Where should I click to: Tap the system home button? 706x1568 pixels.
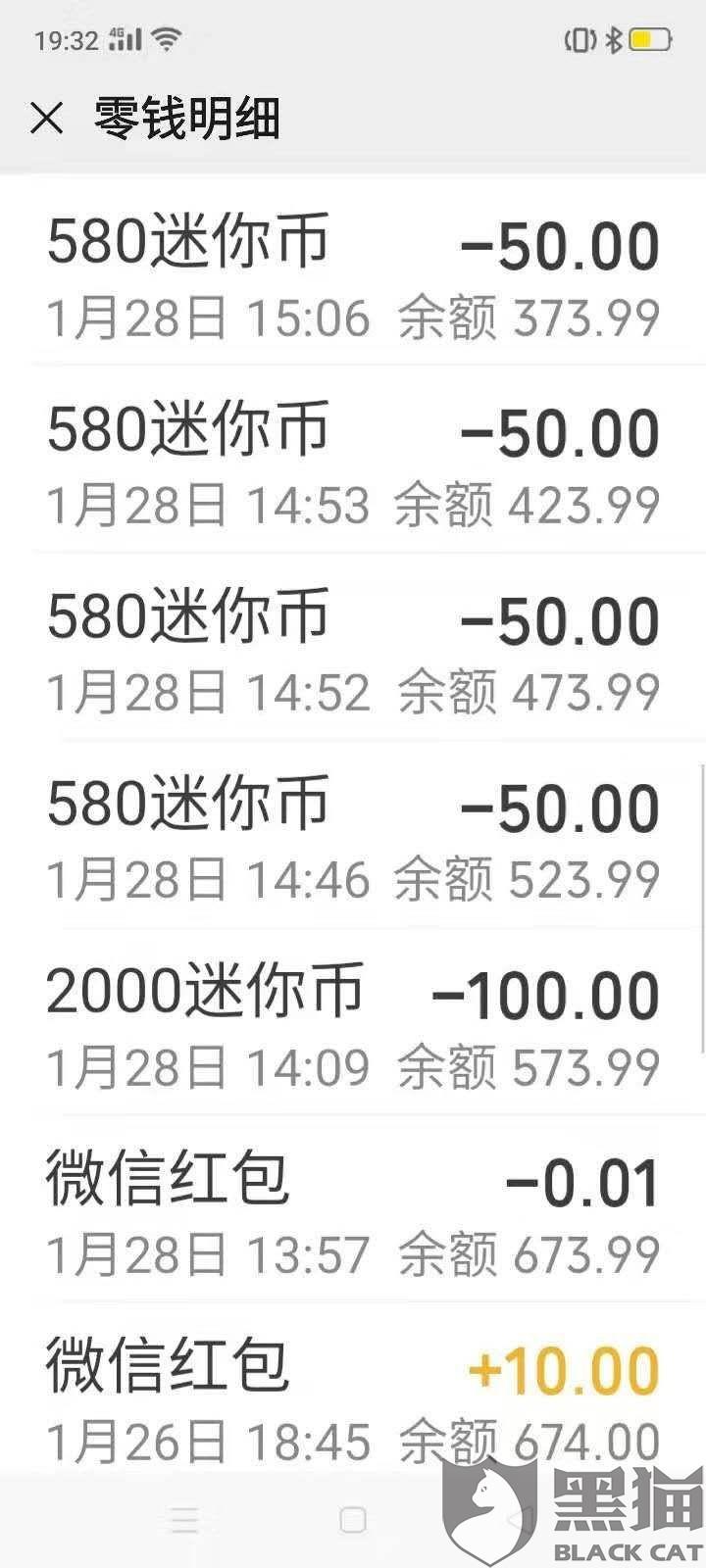[353, 1520]
